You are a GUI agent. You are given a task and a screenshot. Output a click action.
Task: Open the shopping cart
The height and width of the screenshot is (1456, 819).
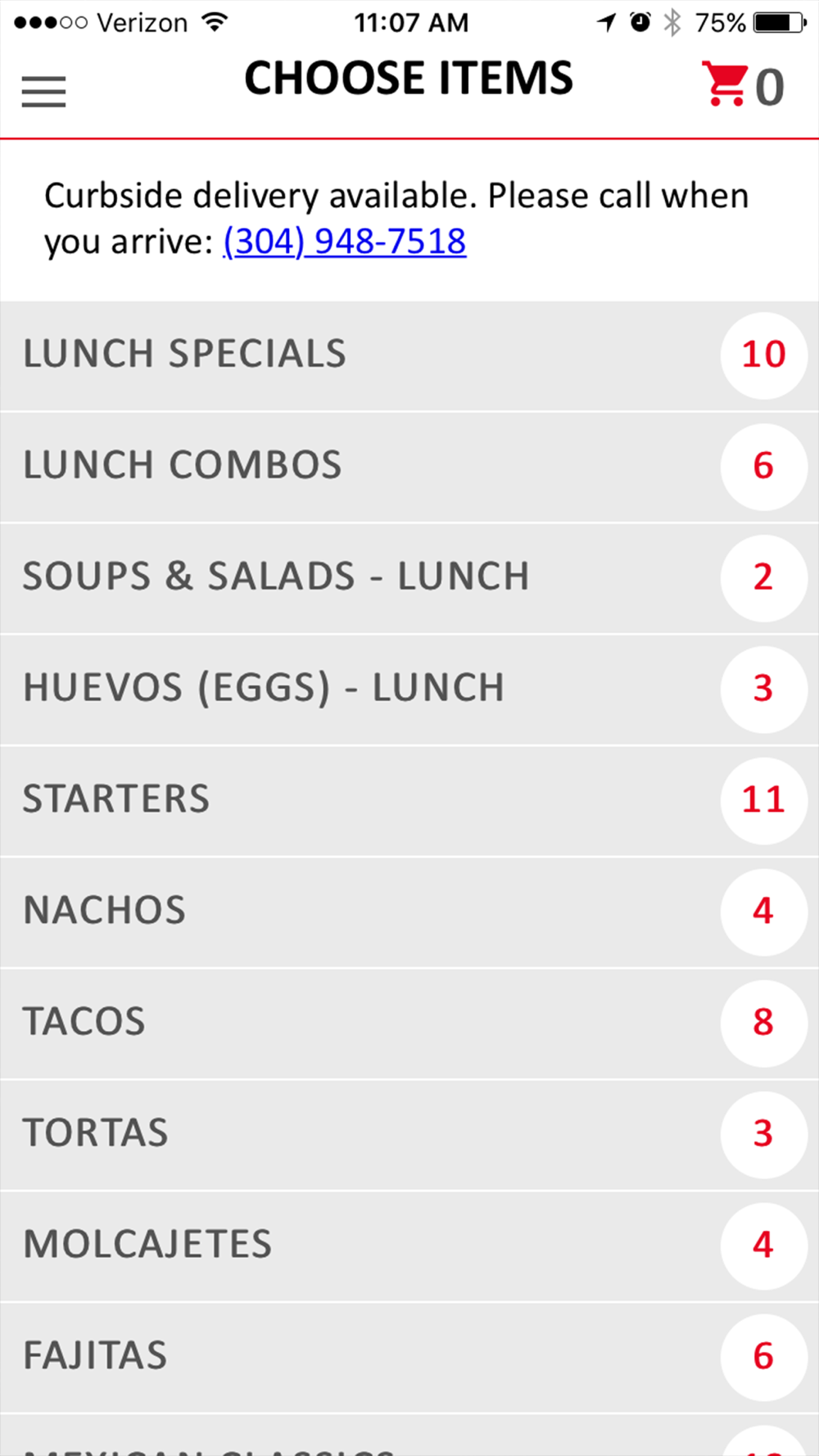pyautogui.click(x=743, y=85)
